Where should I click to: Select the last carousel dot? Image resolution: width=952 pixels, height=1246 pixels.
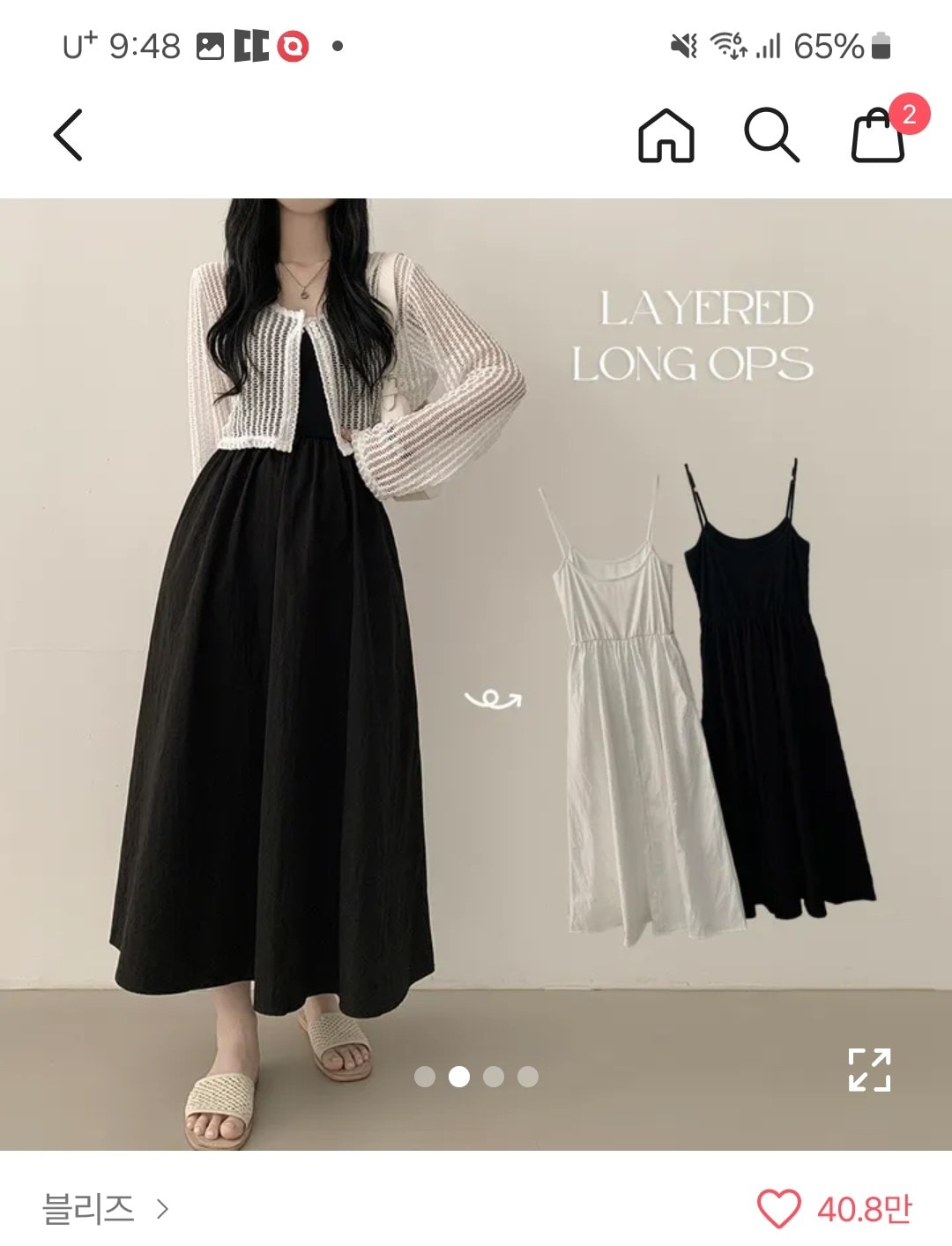(x=528, y=1075)
